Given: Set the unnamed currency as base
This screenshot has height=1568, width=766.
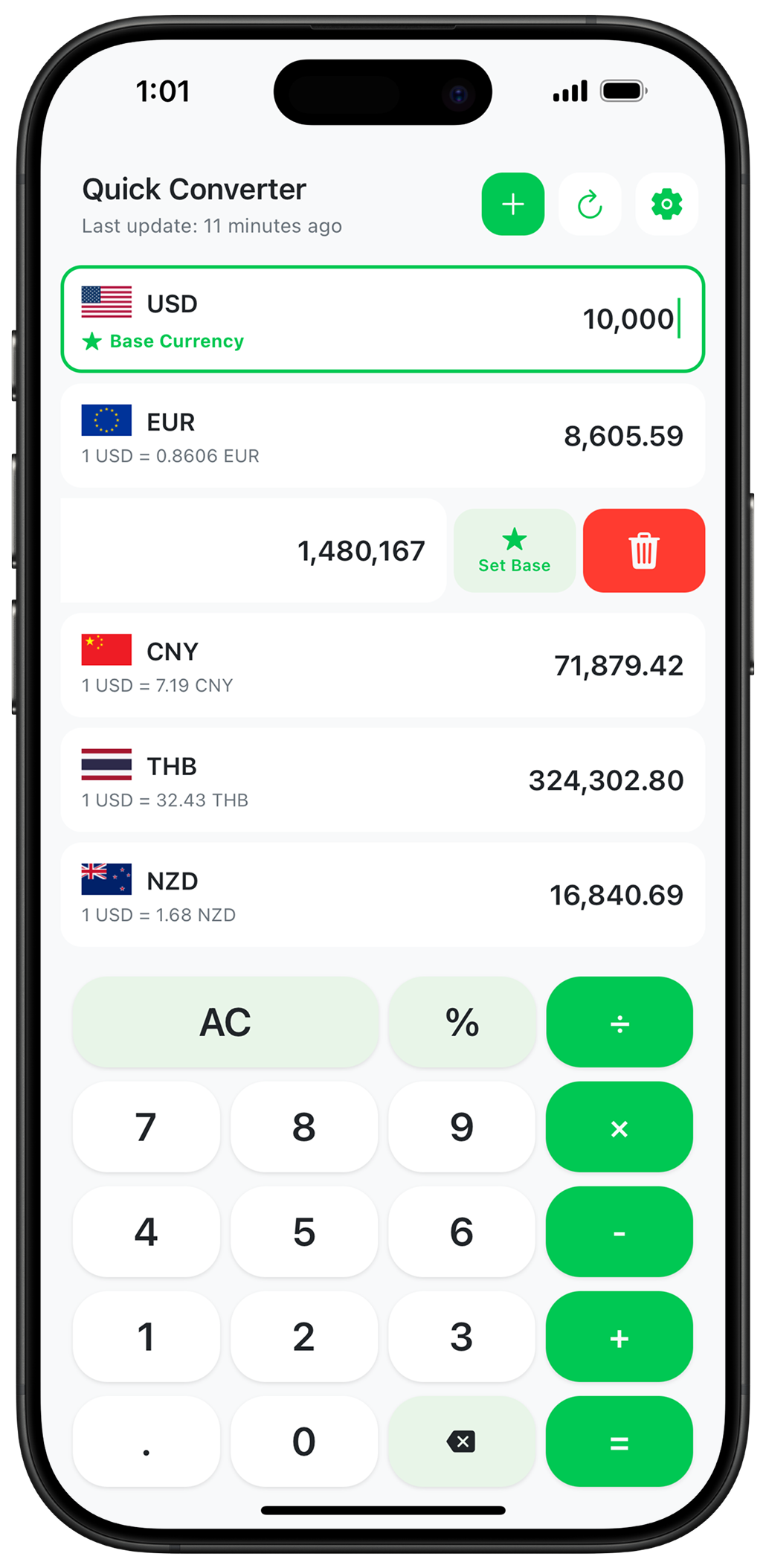Looking at the screenshot, I should click(514, 550).
